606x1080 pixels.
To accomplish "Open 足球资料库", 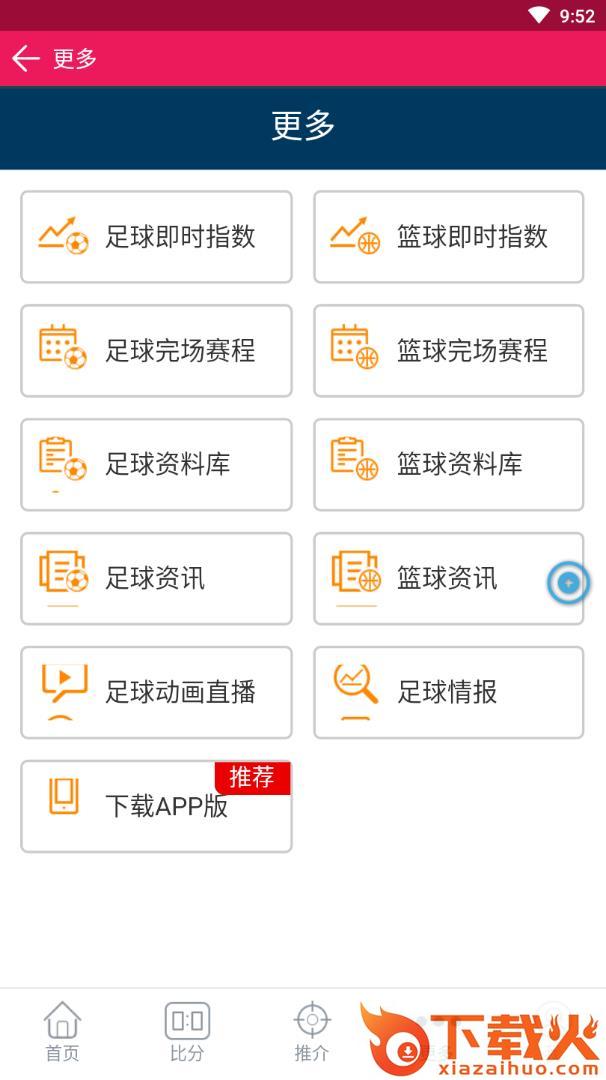I will coord(156,465).
